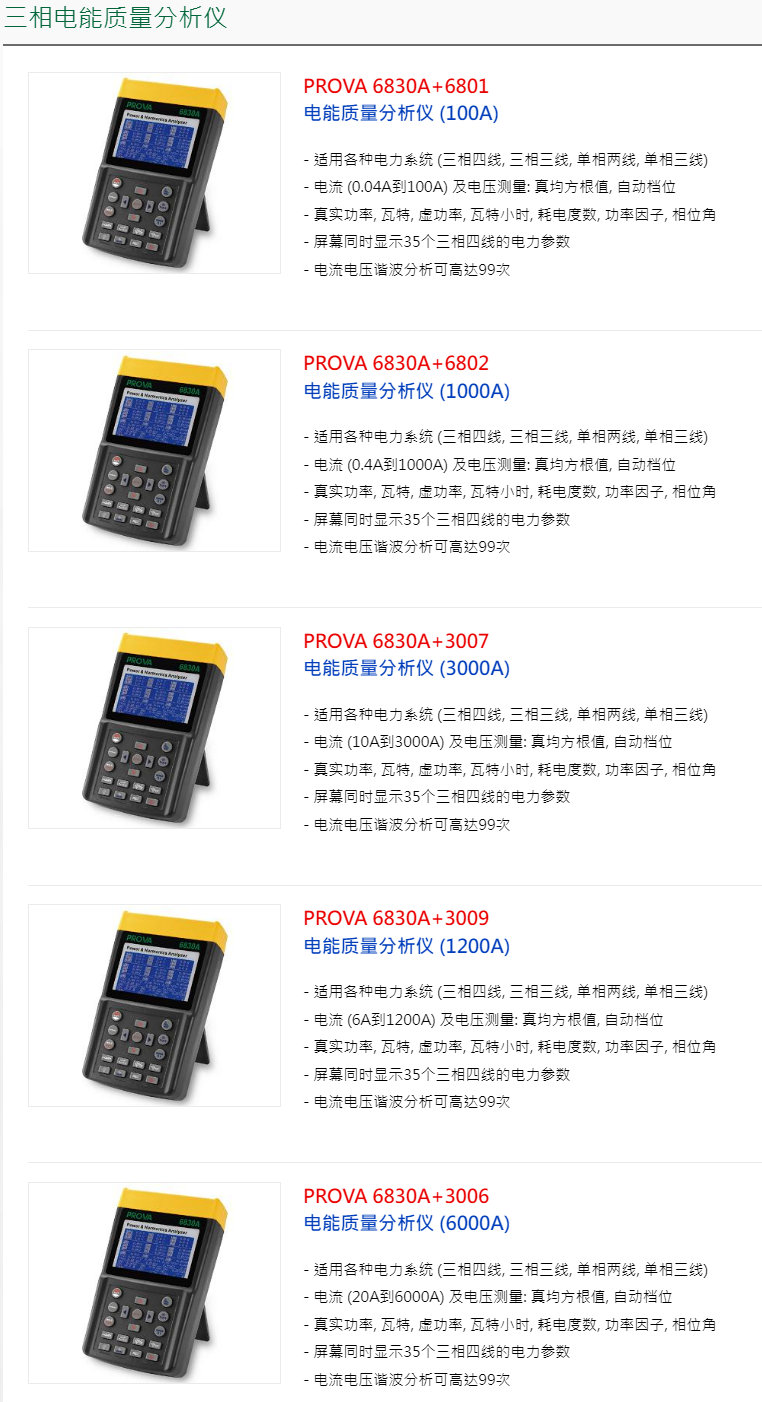Open the PROVA 6830A+3007 product link

[396, 641]
